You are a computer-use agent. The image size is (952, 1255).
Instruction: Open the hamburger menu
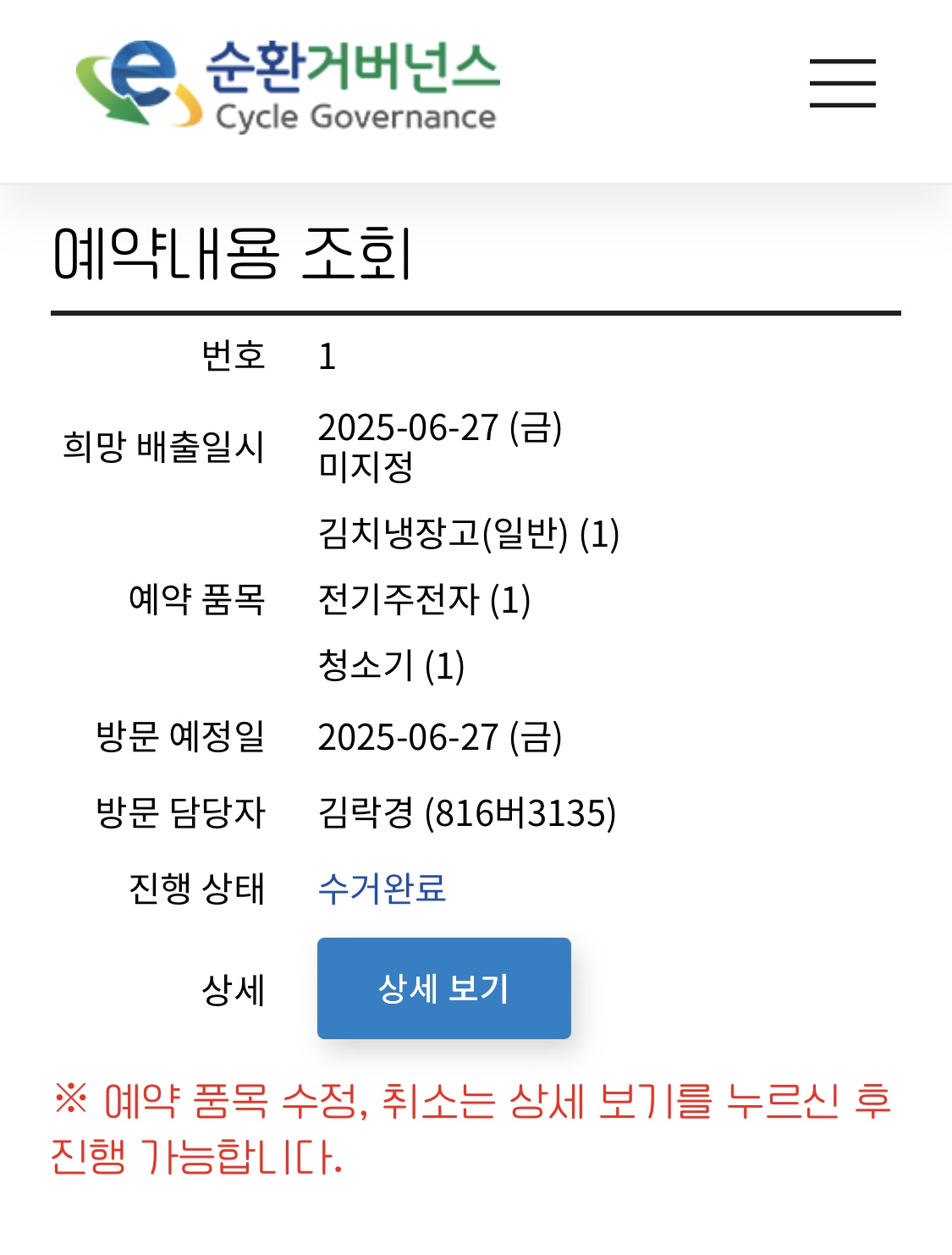842,83
